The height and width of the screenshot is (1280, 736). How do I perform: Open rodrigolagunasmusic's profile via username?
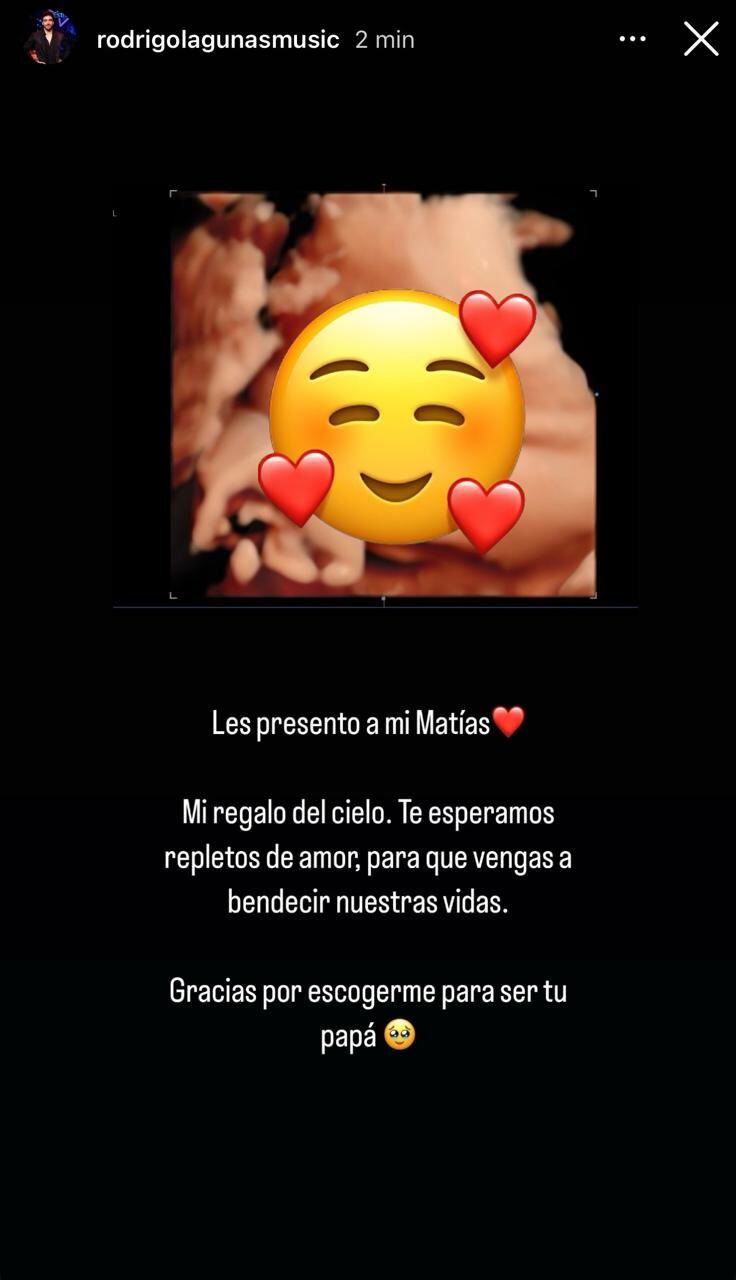(x=219, y=39)
